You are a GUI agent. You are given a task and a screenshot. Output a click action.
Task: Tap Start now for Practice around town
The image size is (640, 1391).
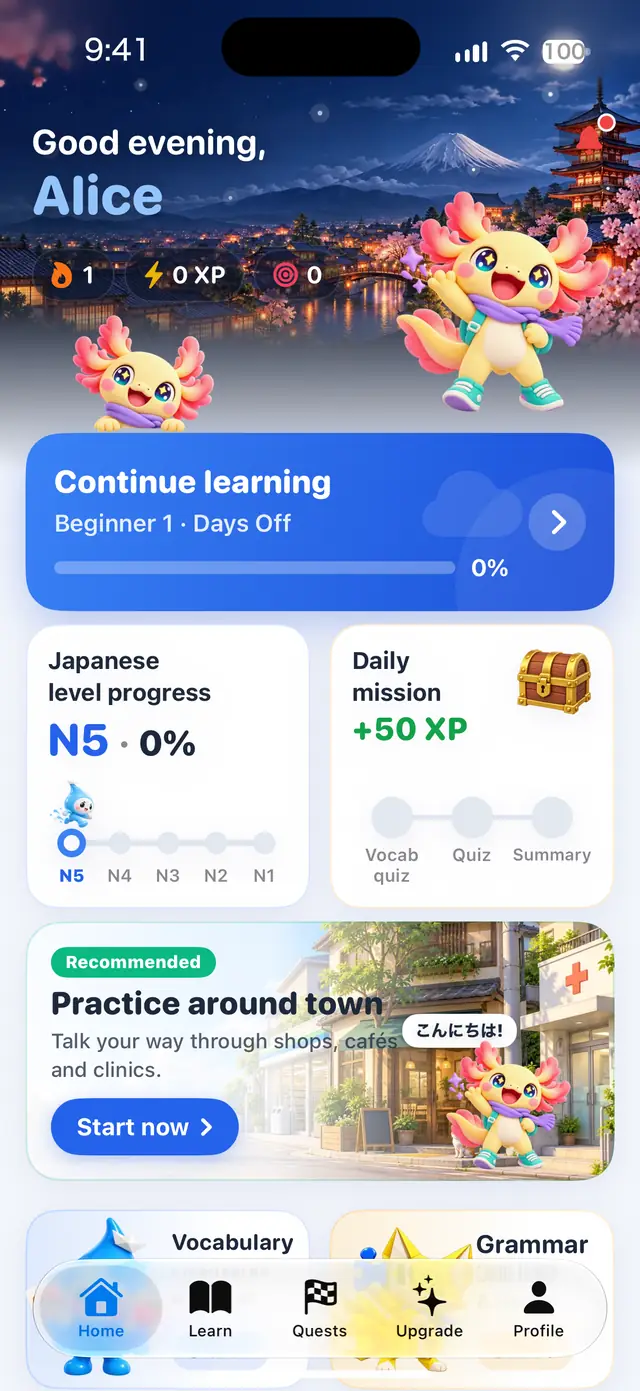pos(145,1127)
